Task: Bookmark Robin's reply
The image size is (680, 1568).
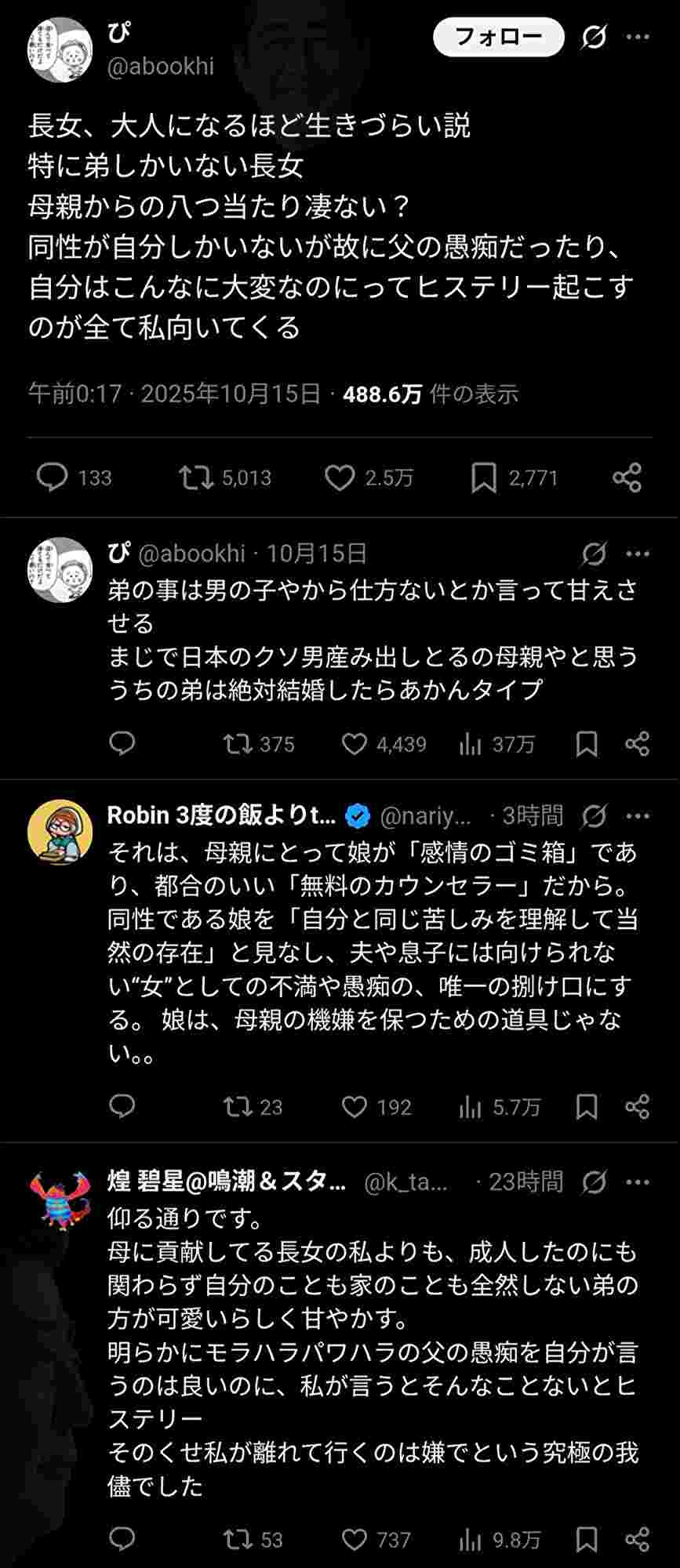Action: pos(587,1106)
